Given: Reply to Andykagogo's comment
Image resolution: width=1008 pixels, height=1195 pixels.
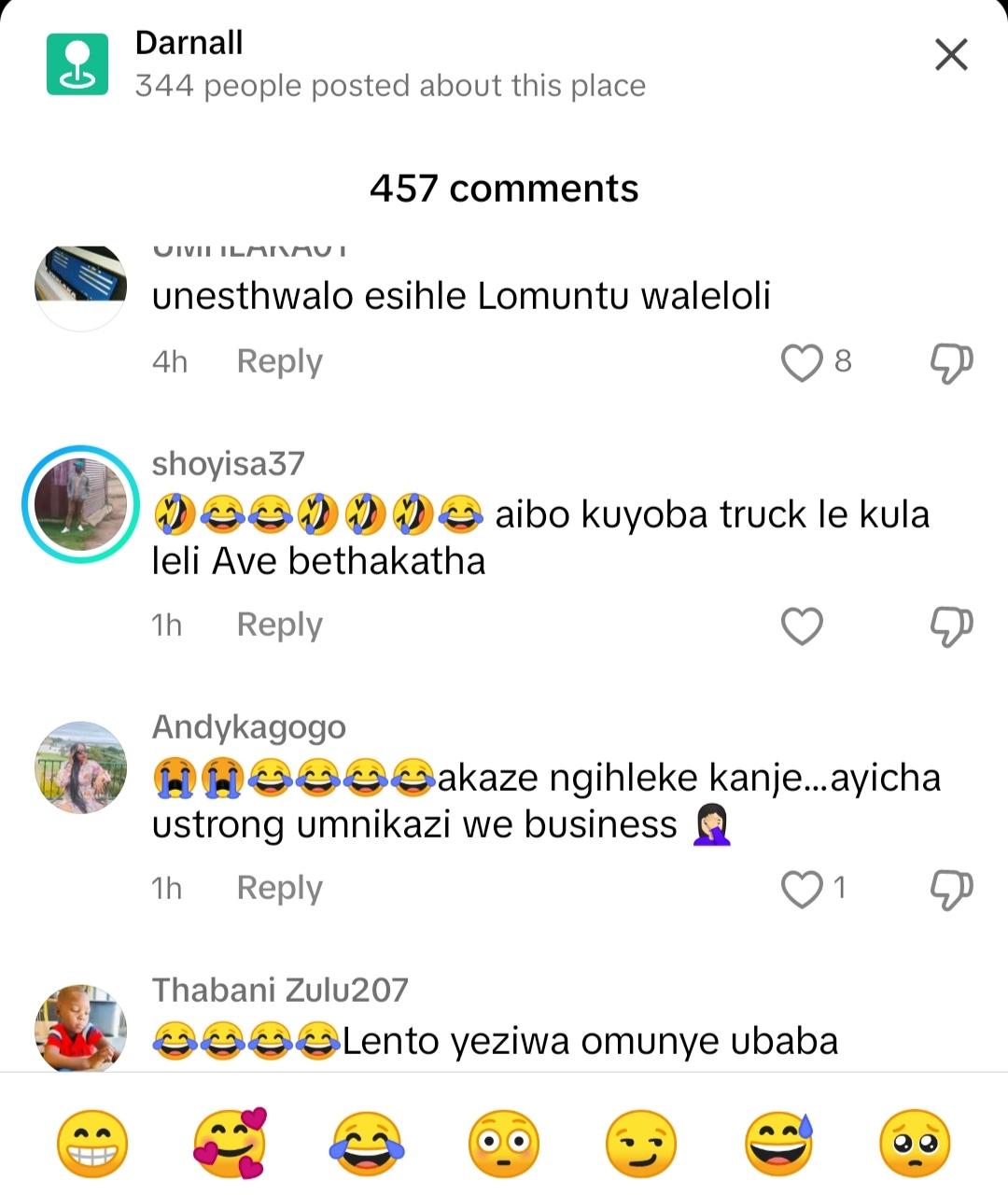Looking at the screenshot, I should 279,888.
